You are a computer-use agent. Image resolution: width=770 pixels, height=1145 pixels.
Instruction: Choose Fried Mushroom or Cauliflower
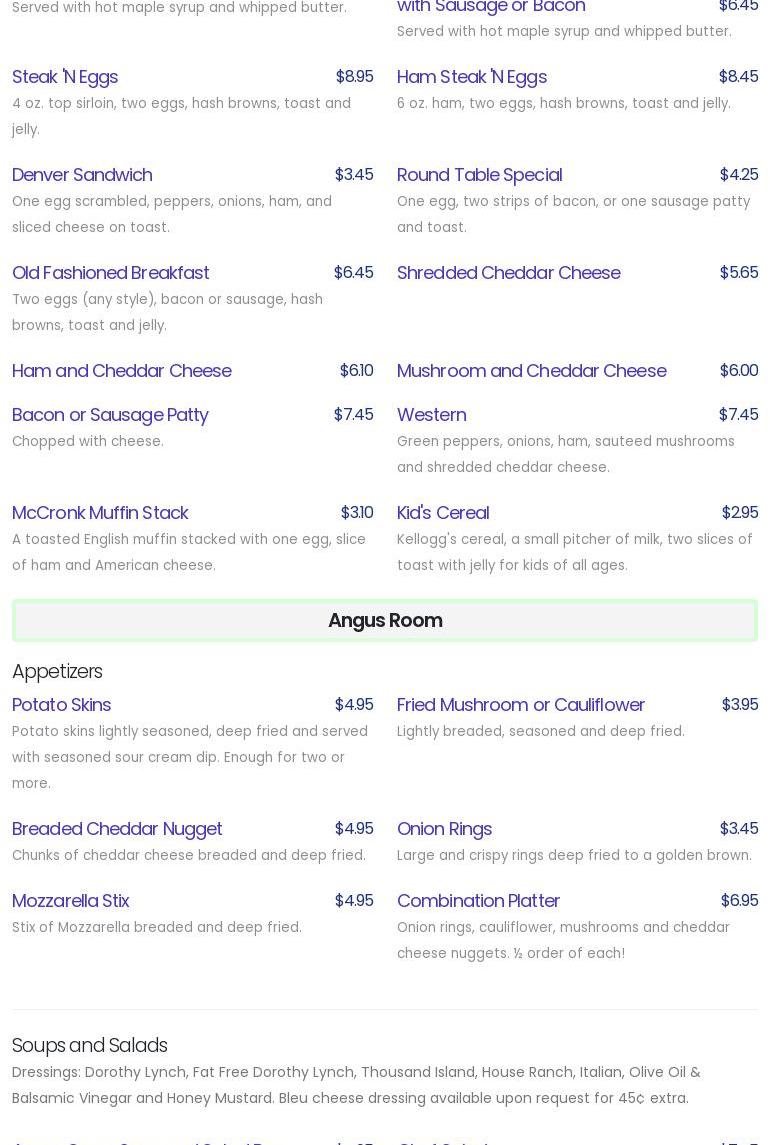[520, 705]
